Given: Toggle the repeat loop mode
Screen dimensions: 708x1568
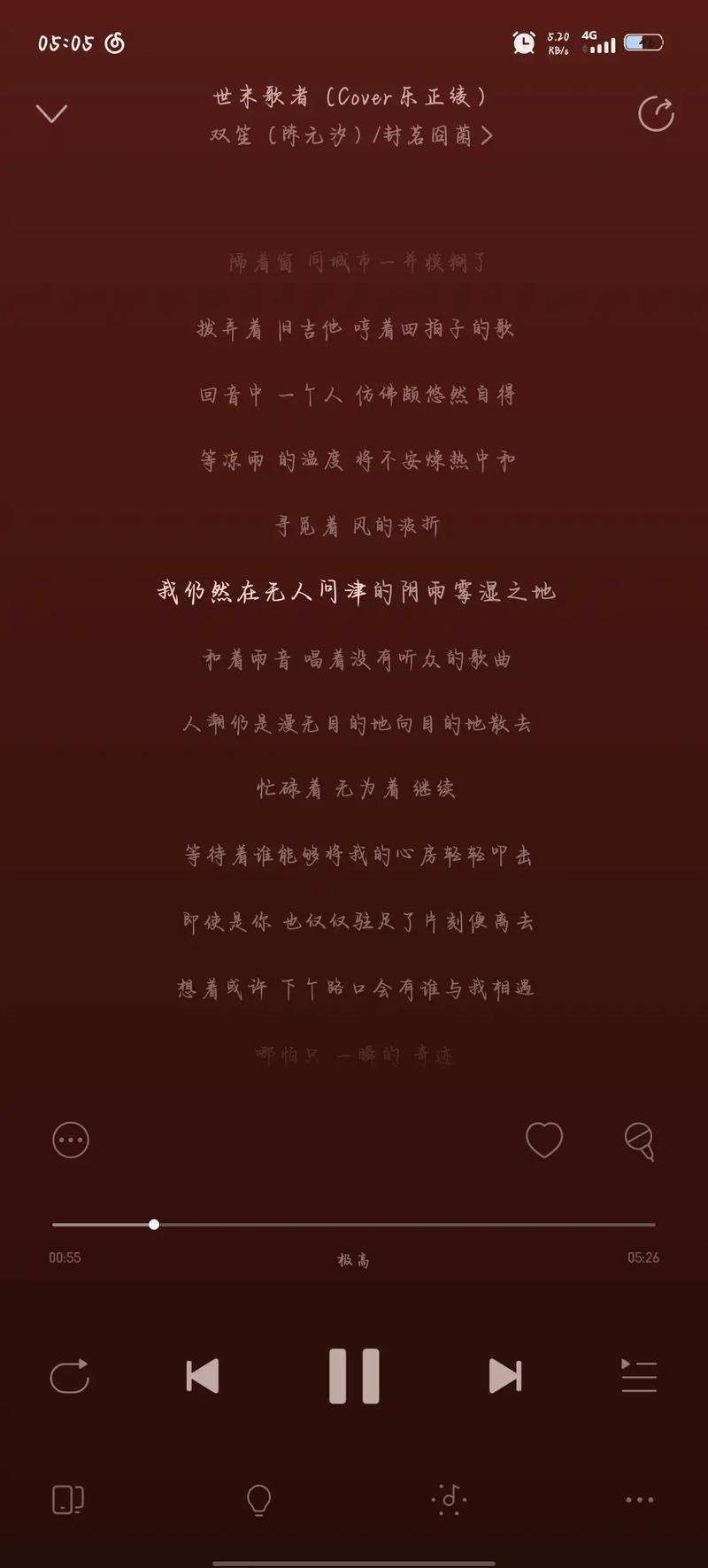Looking at the screenshot, I should click(x=70, y=1376).
